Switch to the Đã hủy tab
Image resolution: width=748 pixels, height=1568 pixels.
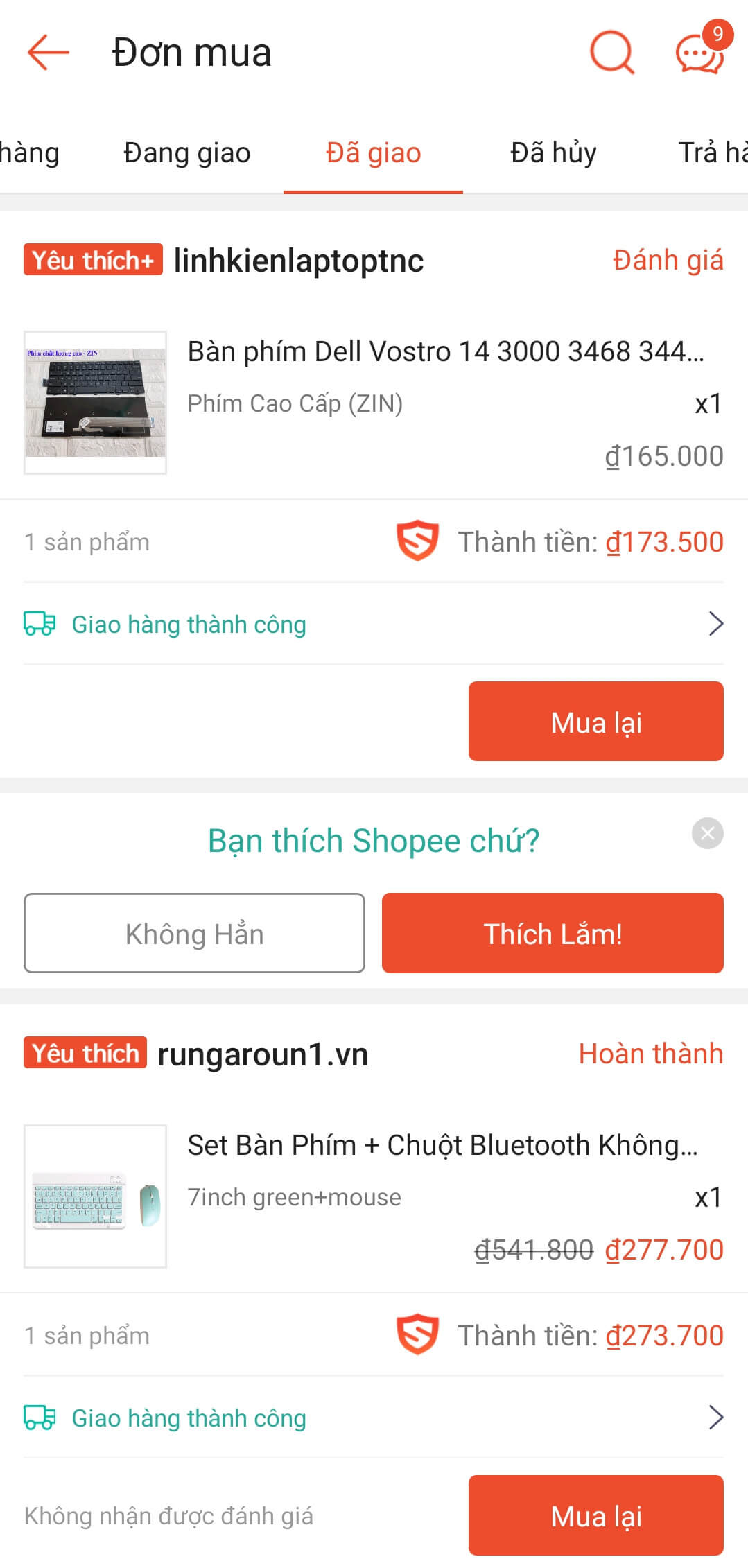tap(553, 153)
